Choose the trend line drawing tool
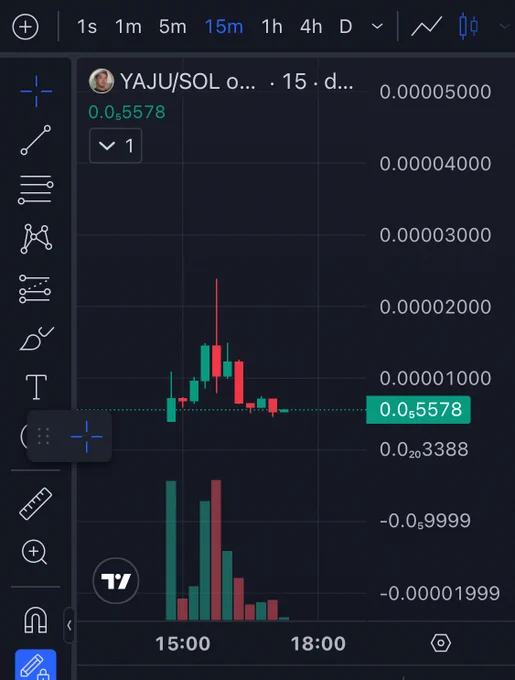The image size is (515, 680). [x=36, y=140]
